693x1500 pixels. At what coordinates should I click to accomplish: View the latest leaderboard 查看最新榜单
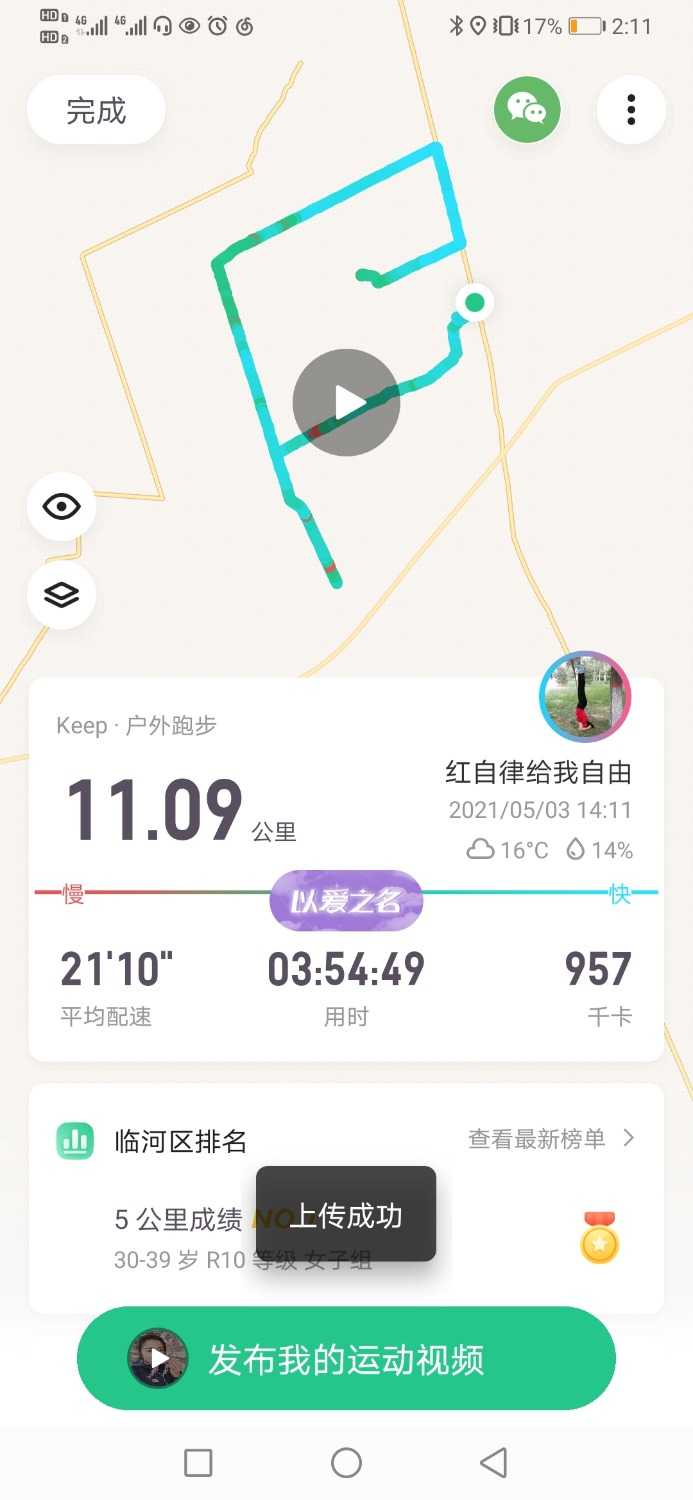(551, 1139)
